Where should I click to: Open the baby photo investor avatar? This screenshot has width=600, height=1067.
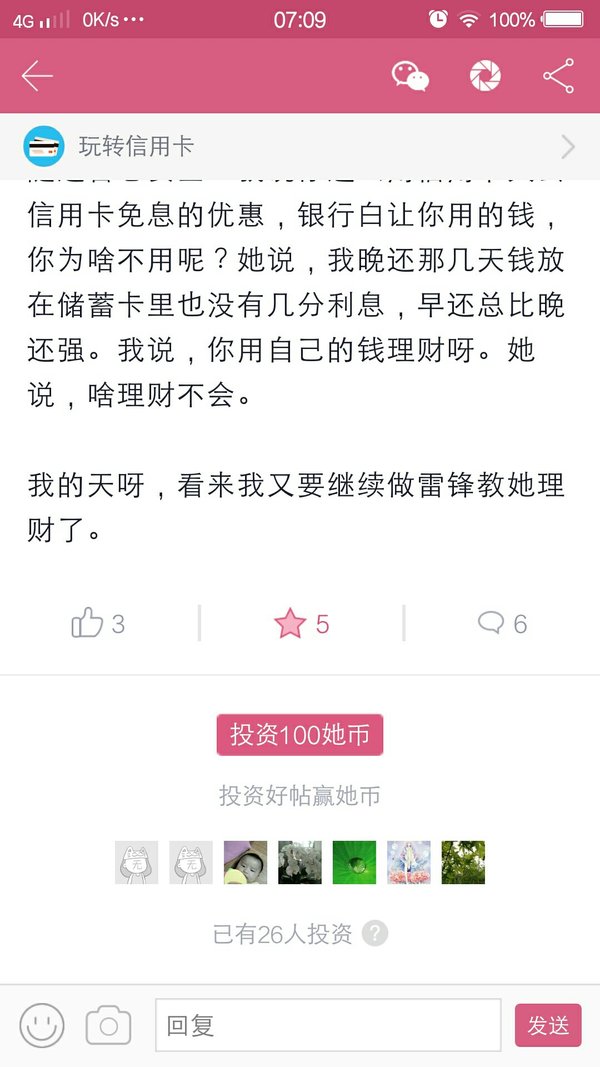pyautogui.click(x=246, y=862)
